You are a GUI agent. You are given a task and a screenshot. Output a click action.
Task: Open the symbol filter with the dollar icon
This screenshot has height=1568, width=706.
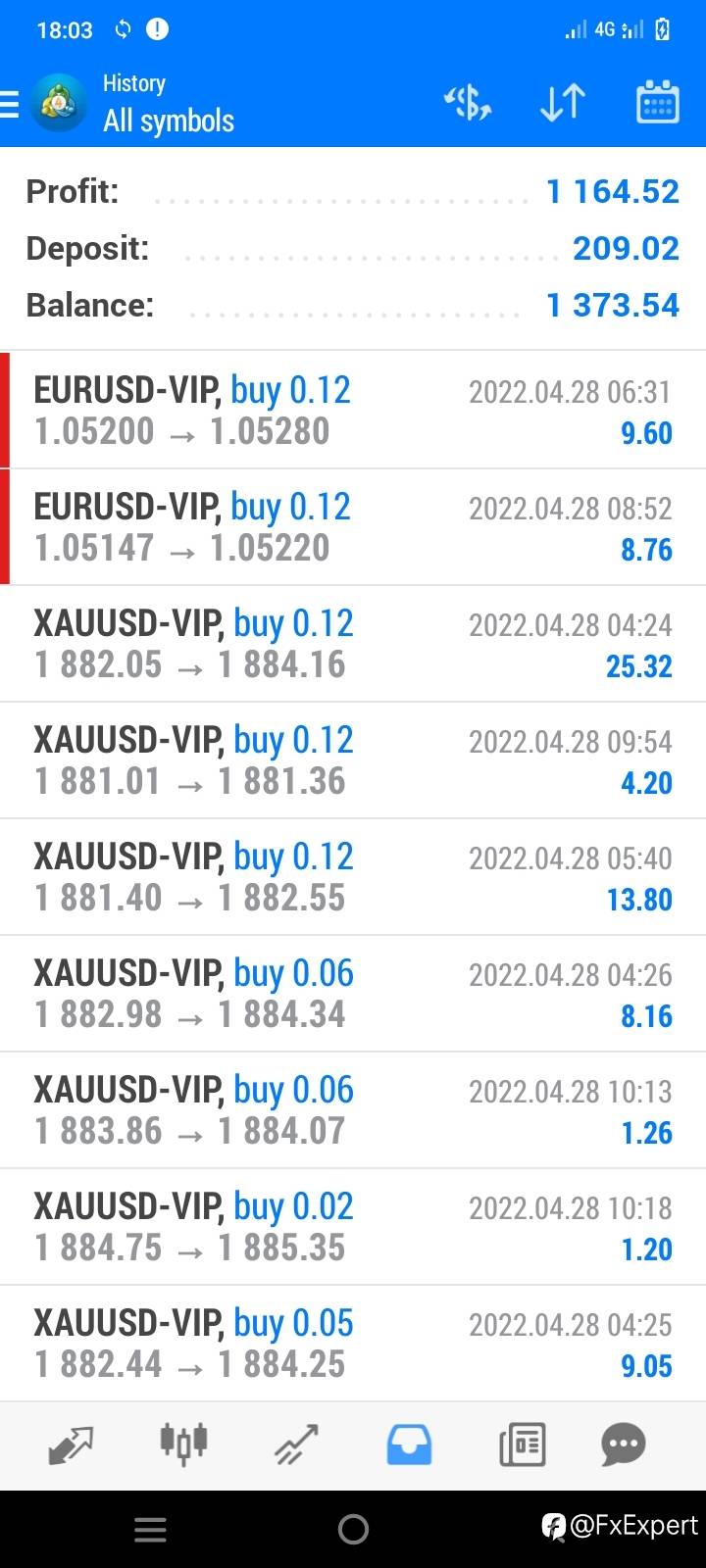pyautogui.click(x=468, y=103)
